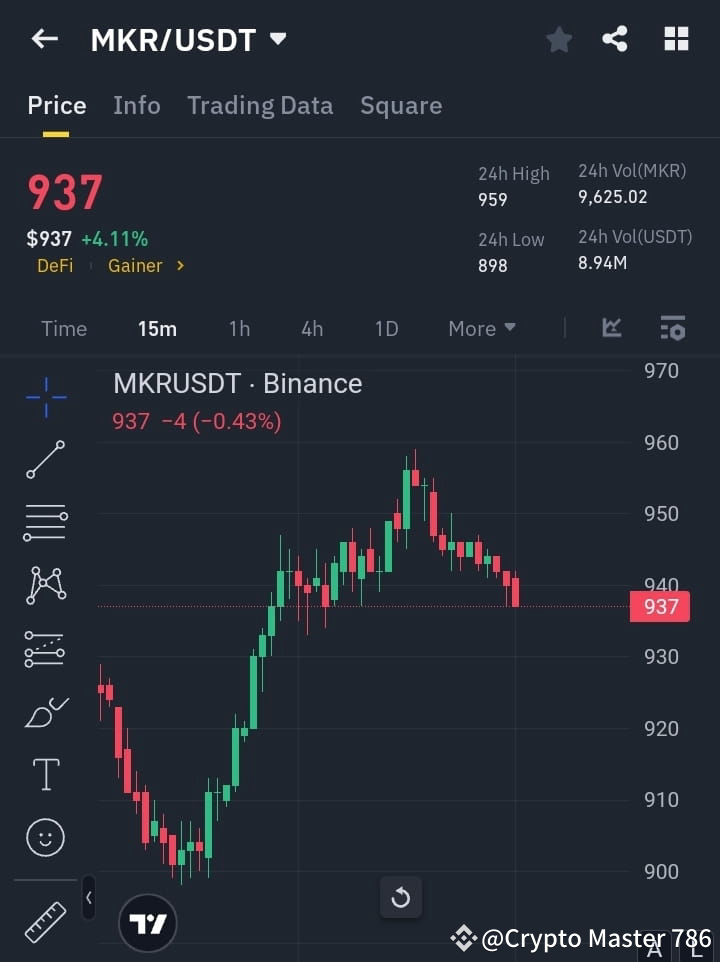Select the text annotation tool
720x962 pixels.
point(45,773)
